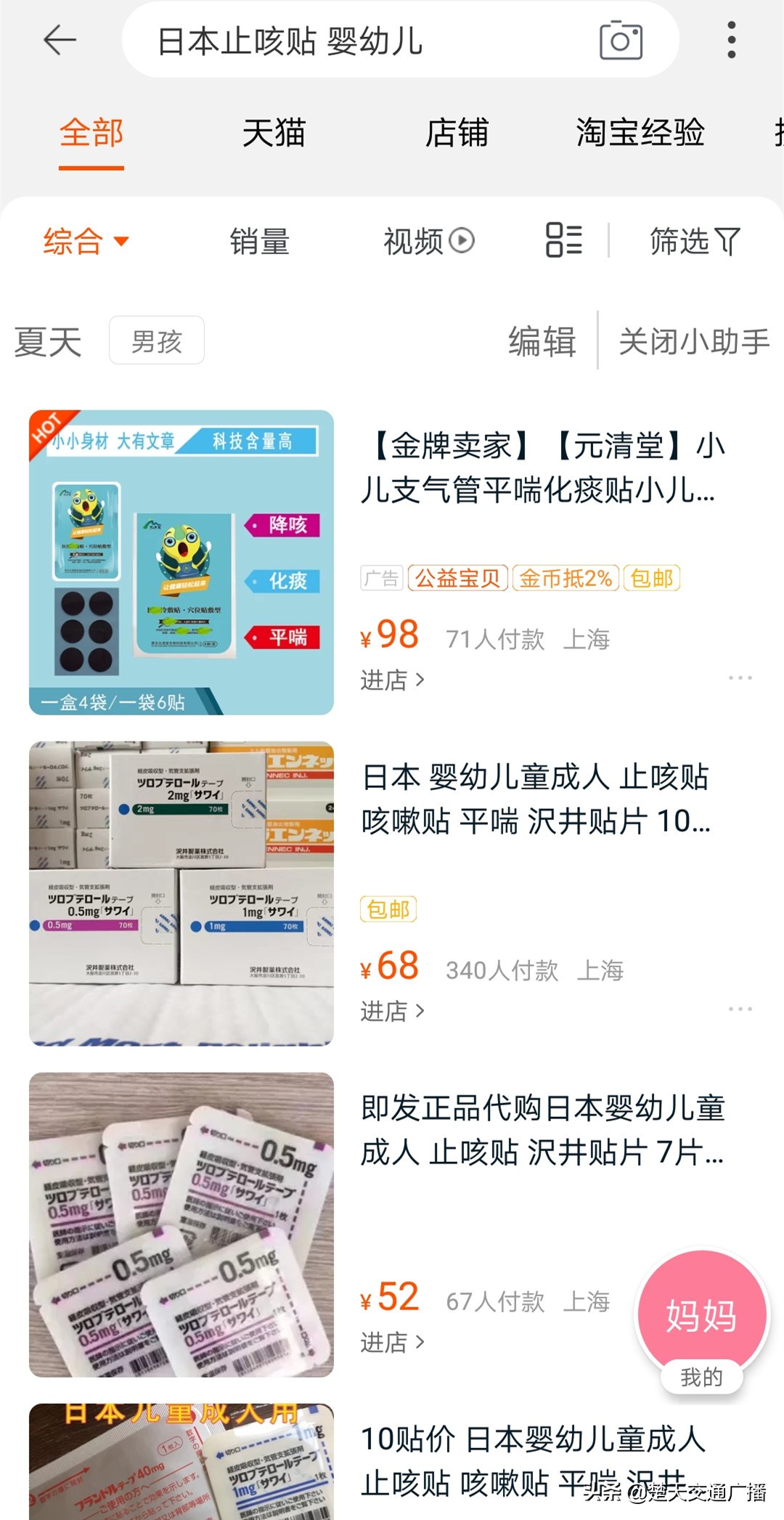Tap the back arrow to leave search results
The height and width of the screenshot is (1520, 784).
point(58,40)
